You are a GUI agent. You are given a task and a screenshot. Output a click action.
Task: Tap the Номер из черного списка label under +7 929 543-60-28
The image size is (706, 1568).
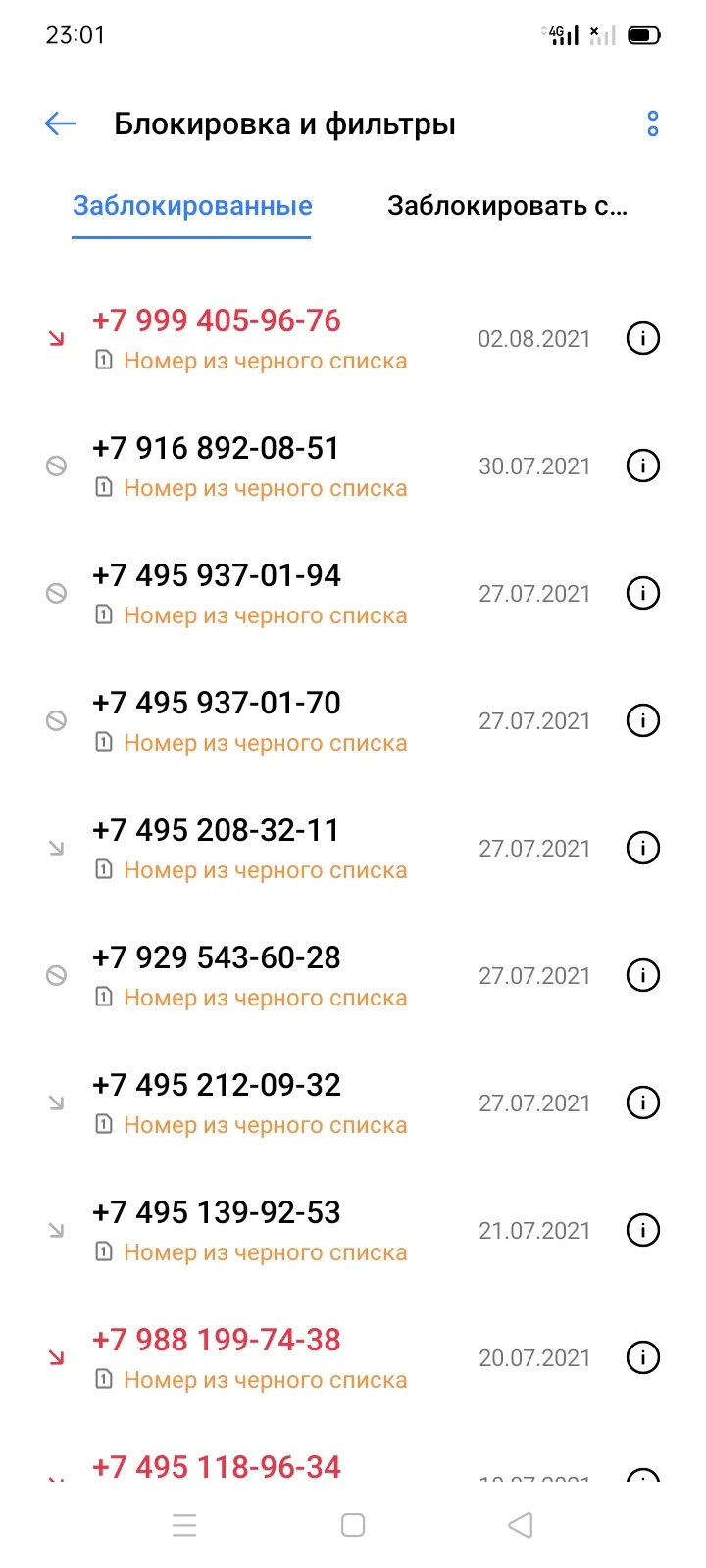pos(265,998)
